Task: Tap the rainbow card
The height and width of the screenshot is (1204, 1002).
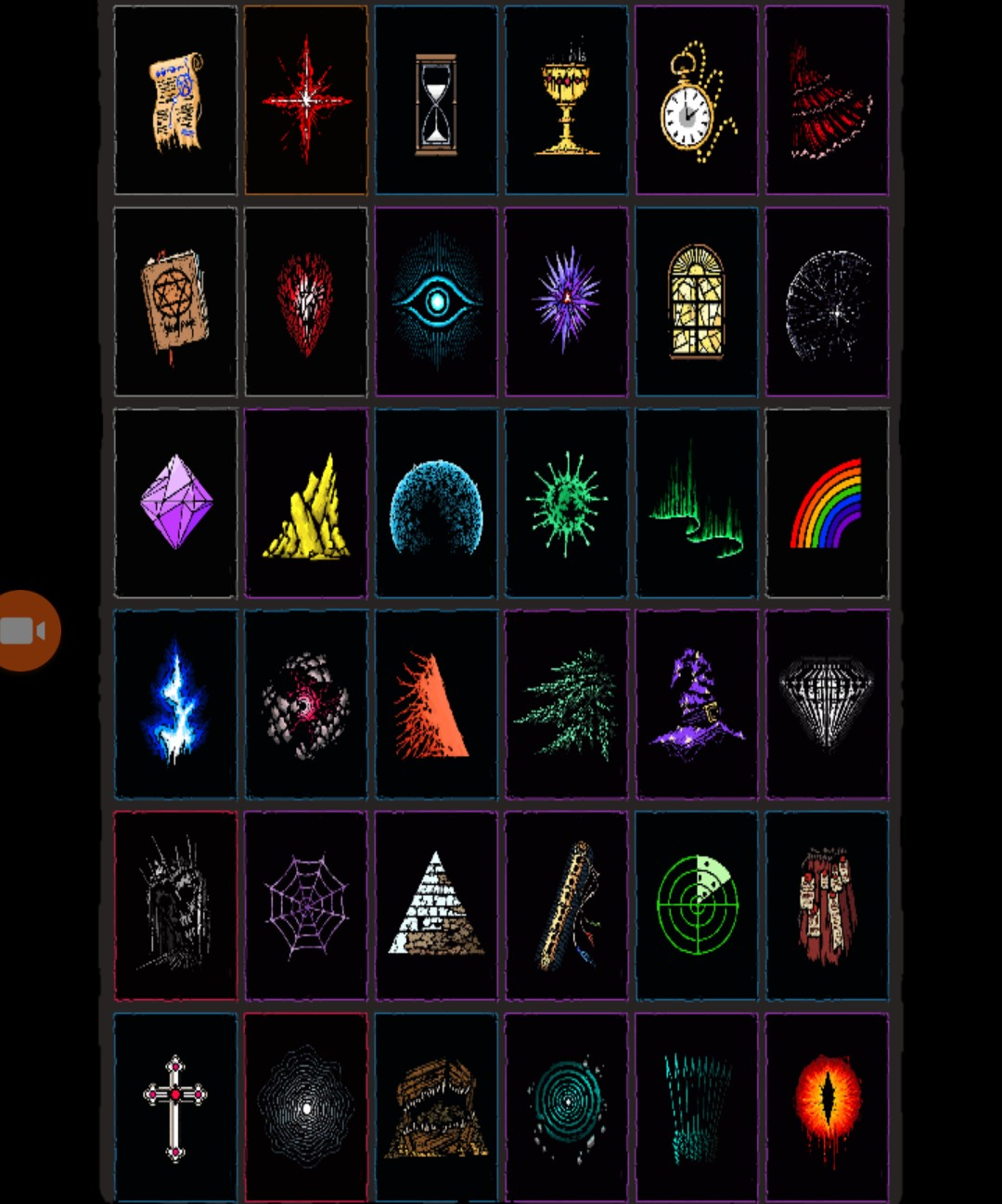Action: pos(826,504)
